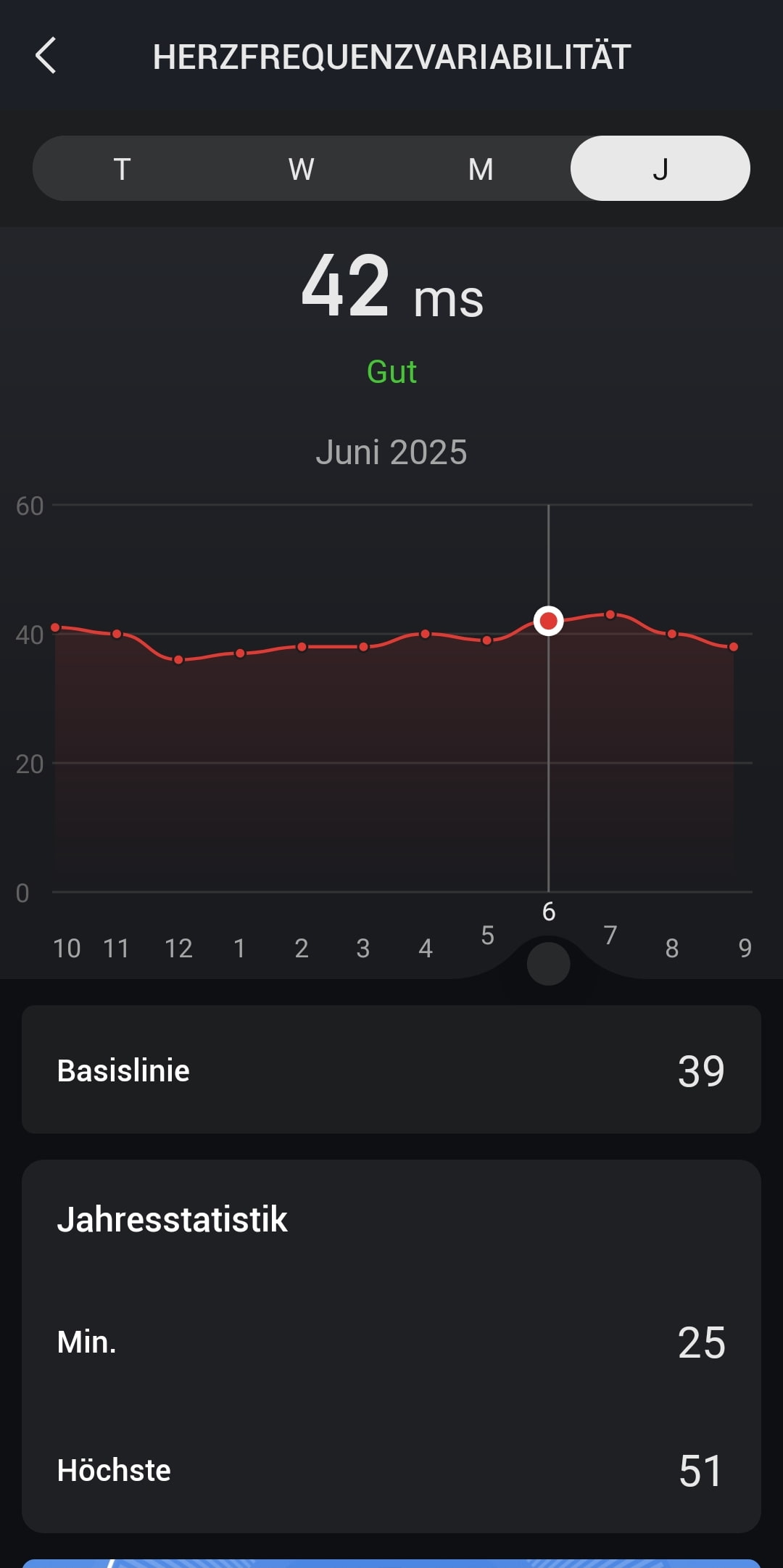This screenshot has height=1568, width=783.
Task: Go back using the arrow icon
Action: [x=46, y=56]
